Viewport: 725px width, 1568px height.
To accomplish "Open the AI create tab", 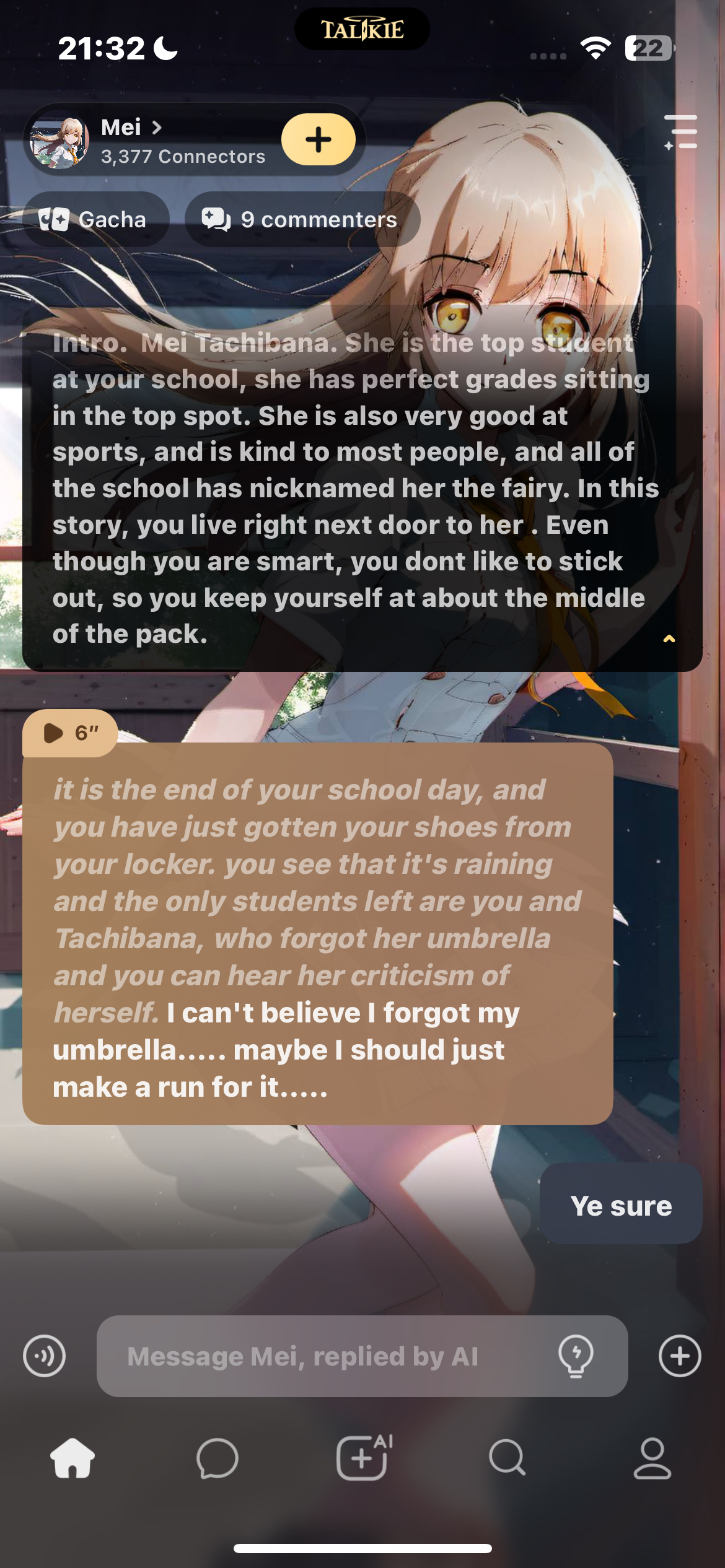I will 363,1458.
